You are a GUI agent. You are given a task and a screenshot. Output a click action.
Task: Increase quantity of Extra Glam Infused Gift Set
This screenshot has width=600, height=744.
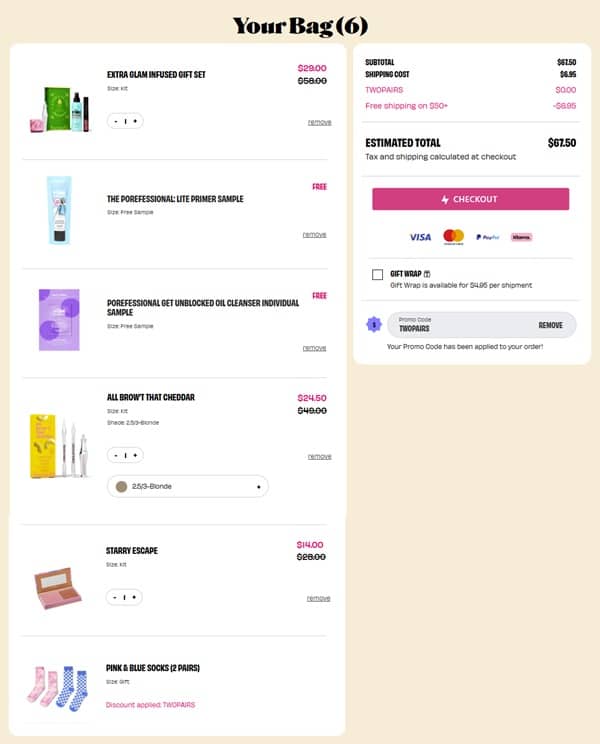pos(135,121)
